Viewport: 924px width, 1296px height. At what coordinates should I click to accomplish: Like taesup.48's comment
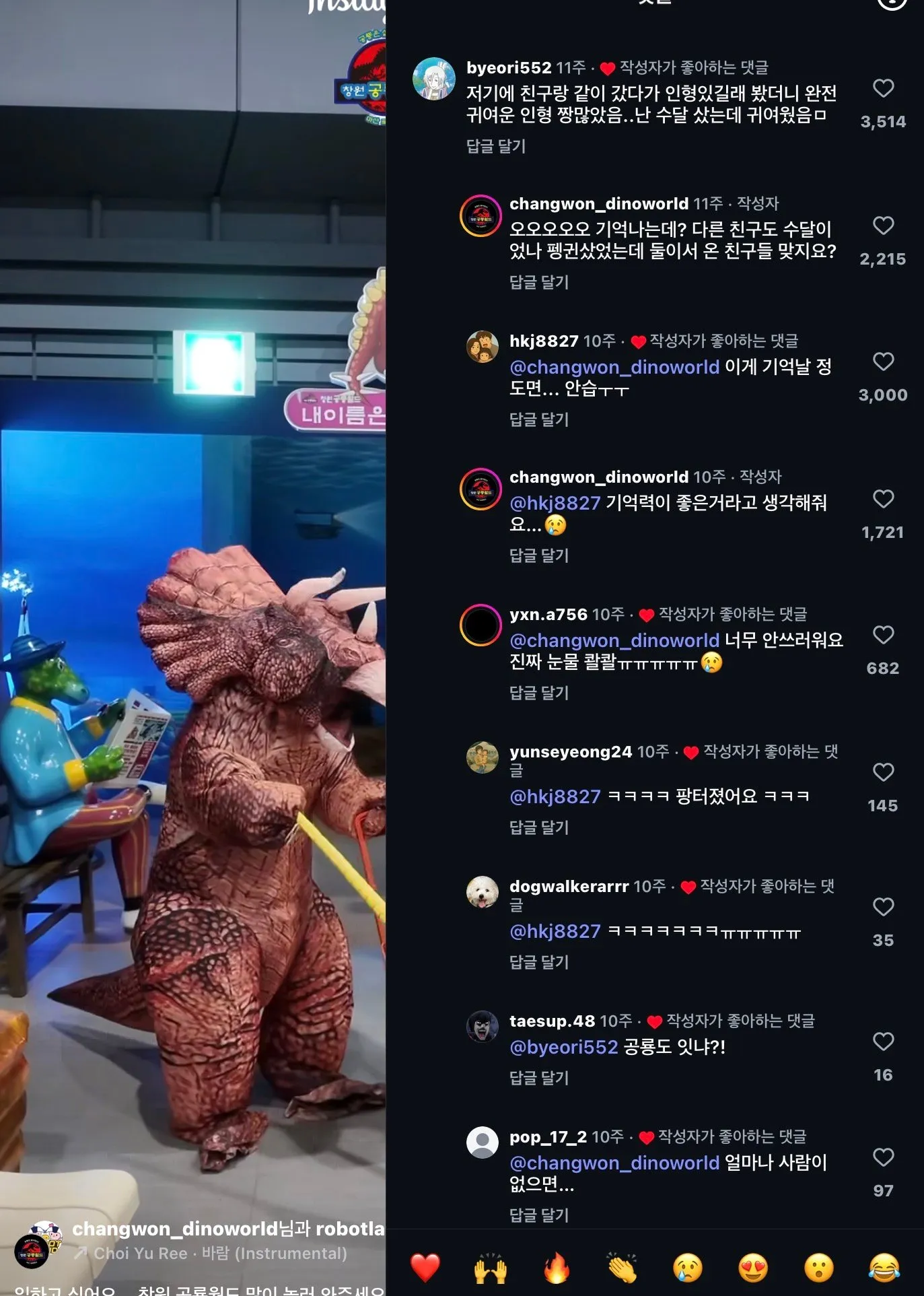point(883,1042)
